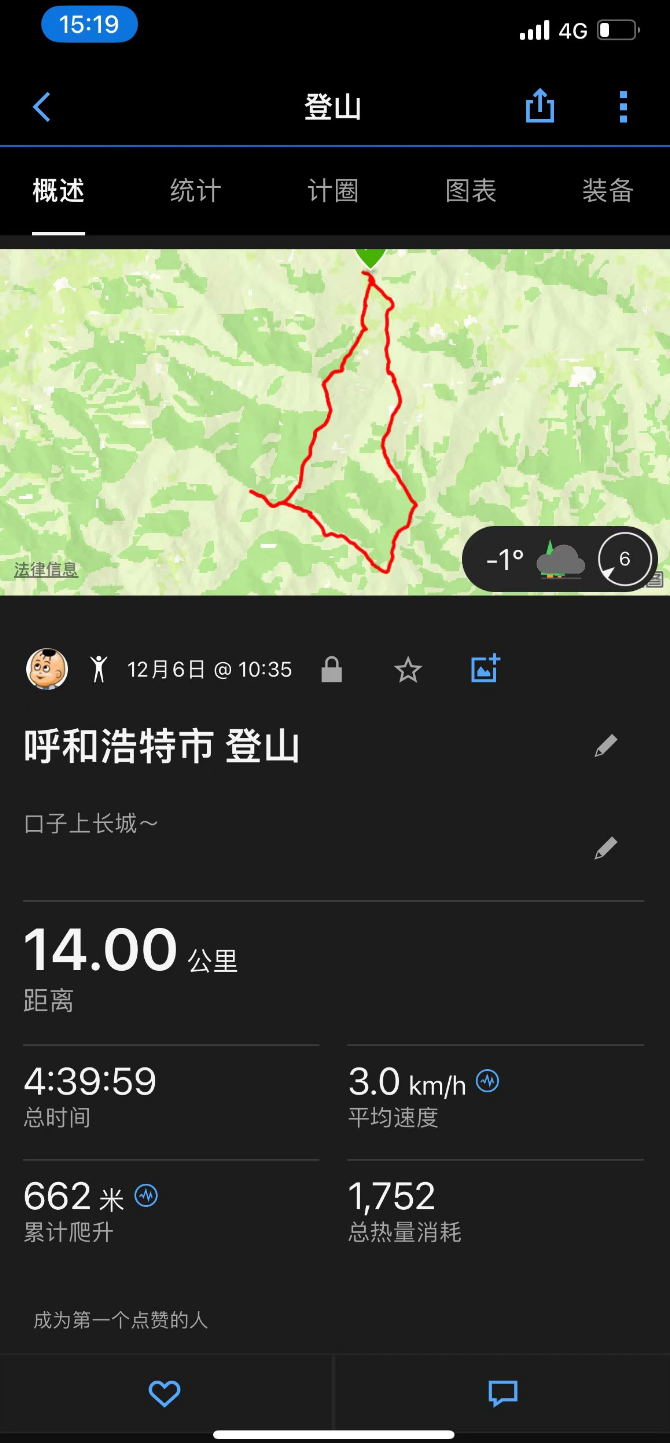
Task: View the weather details badge
Action: (559, 560)
